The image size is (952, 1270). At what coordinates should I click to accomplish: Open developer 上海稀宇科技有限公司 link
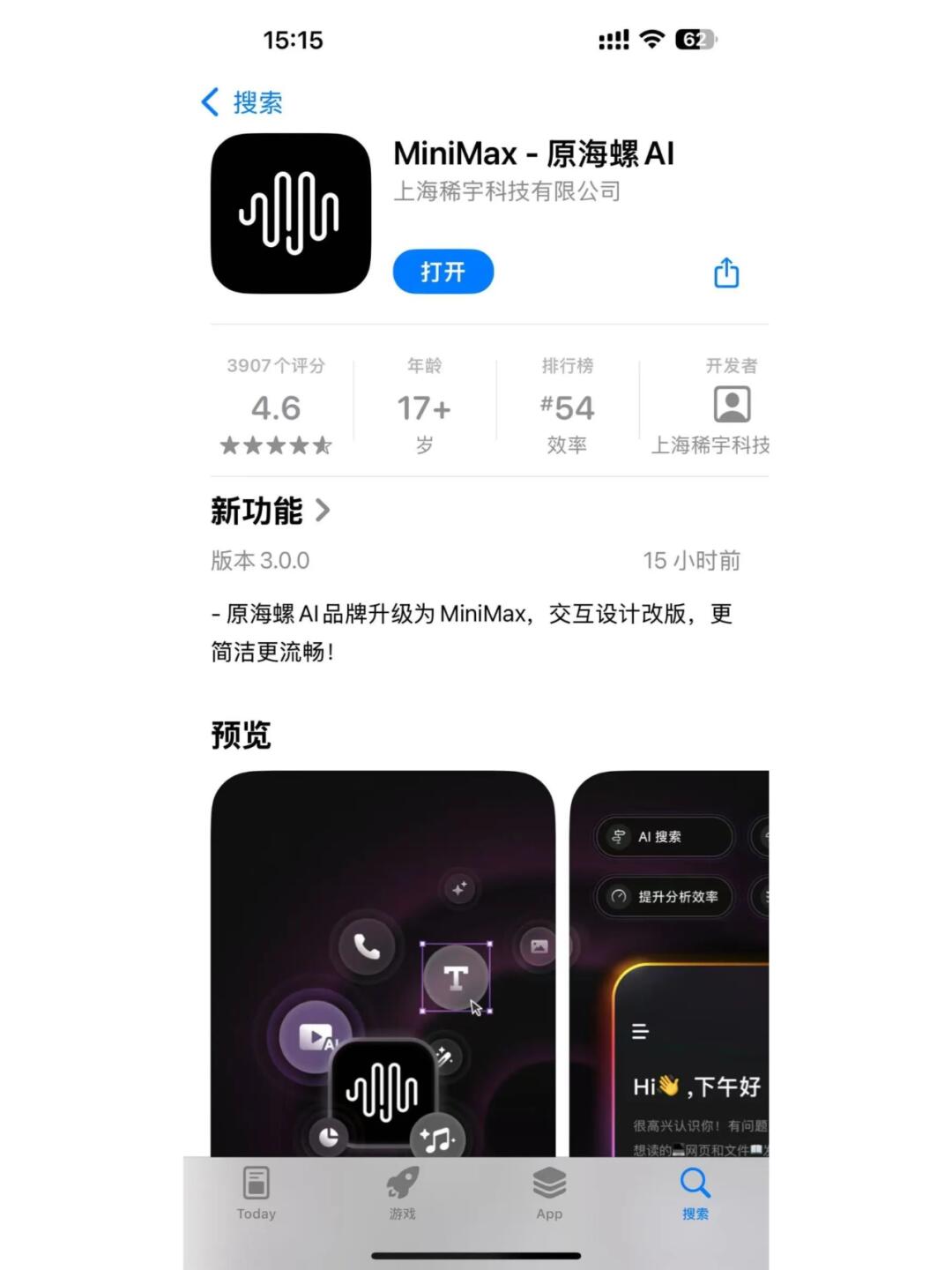click(507, 191)
